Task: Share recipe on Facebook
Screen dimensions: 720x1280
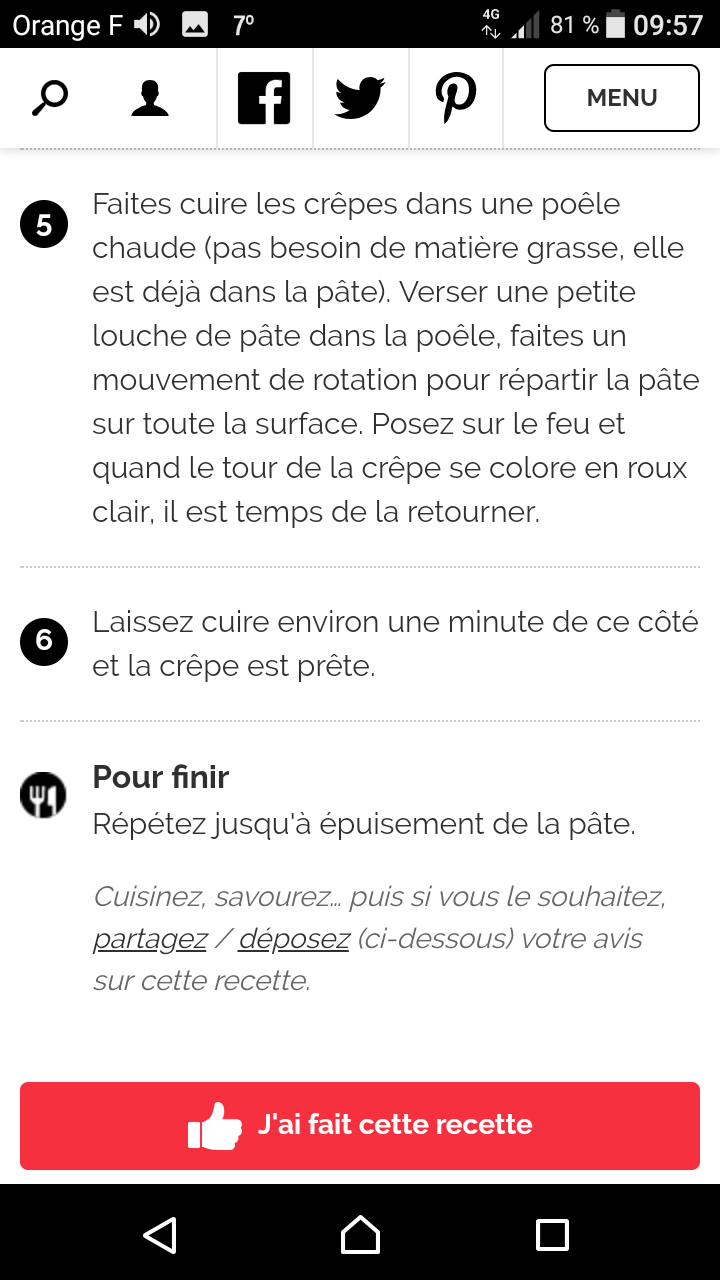Action: (264, 98)
